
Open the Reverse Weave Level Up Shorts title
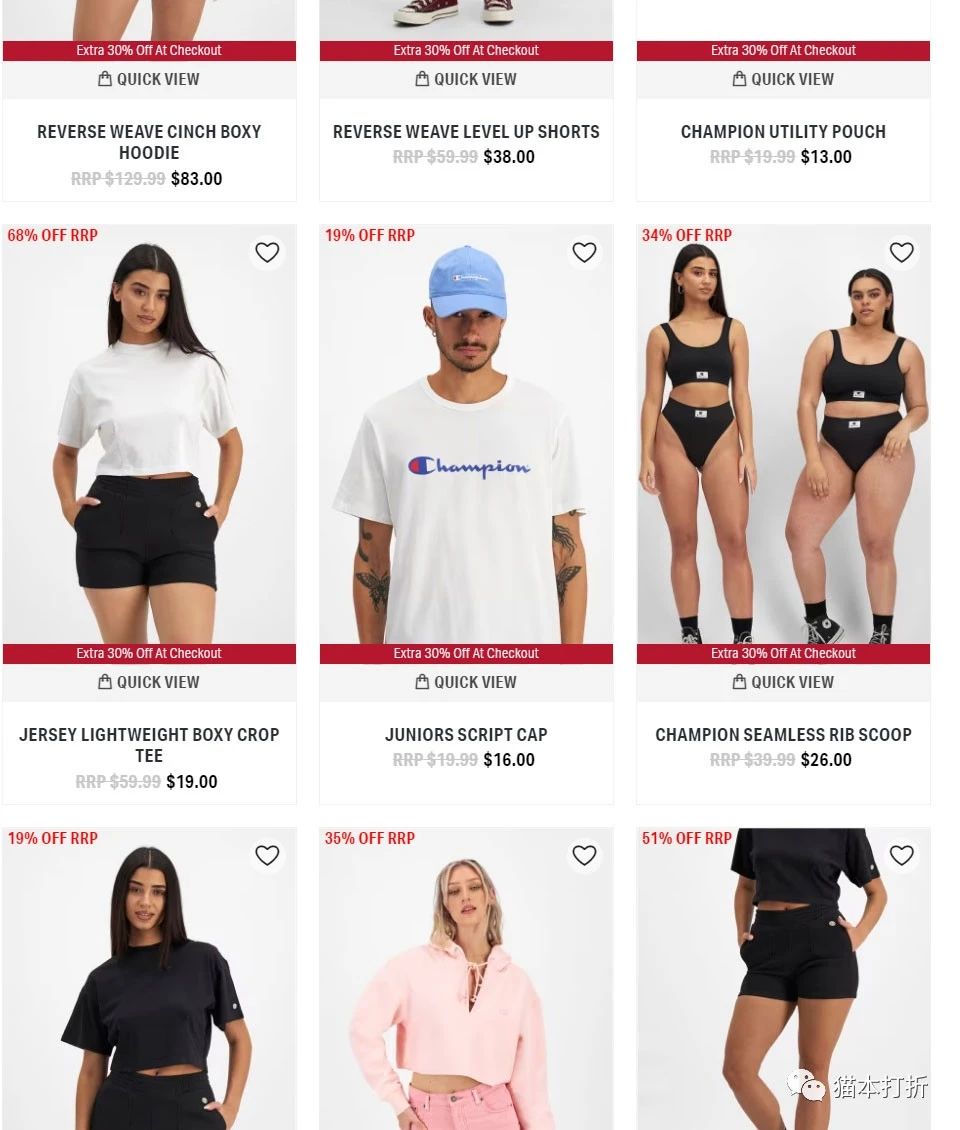pyautogui.click(x=466, y=132)
